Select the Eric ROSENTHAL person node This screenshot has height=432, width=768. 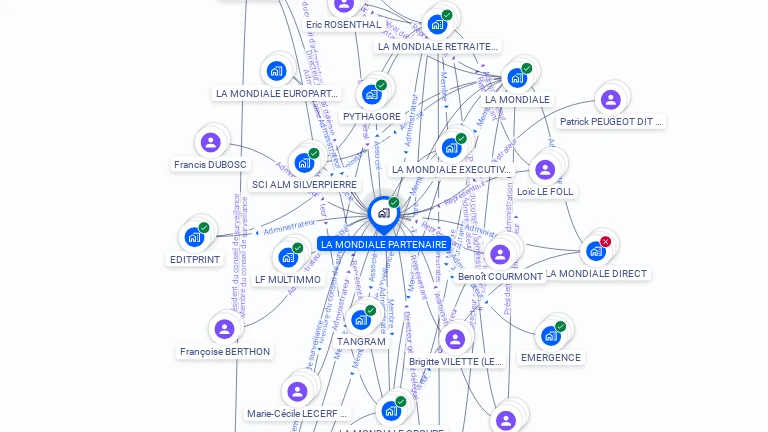(x=344, y=5)
